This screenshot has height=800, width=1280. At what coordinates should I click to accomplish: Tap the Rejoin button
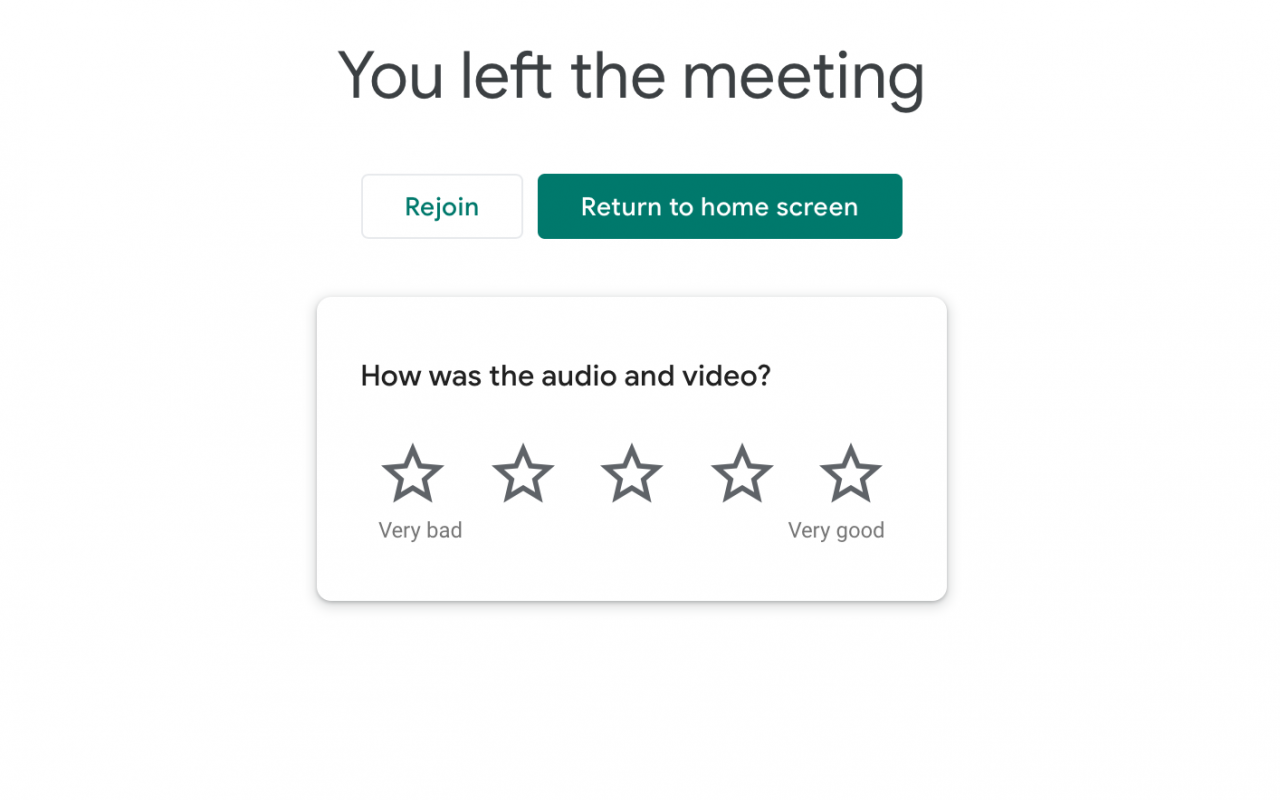442,207
